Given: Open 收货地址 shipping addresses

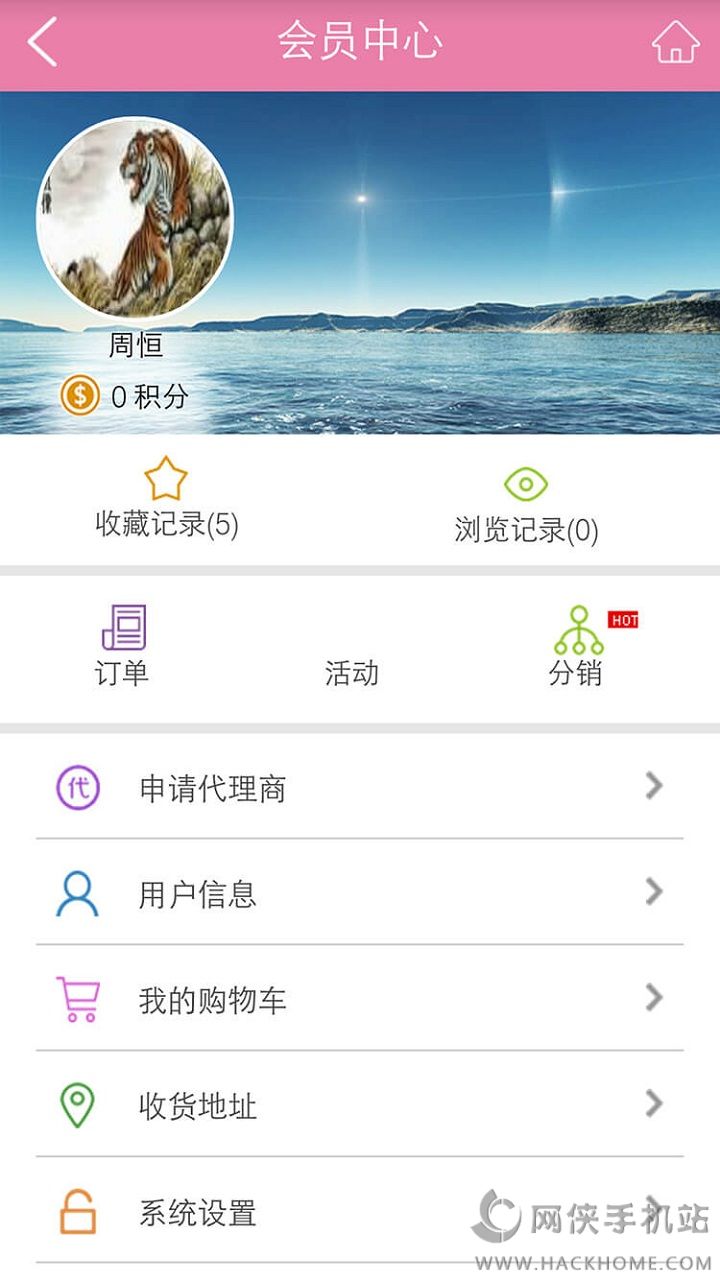Looking at the screenshot, I should tap(360, 1105).
